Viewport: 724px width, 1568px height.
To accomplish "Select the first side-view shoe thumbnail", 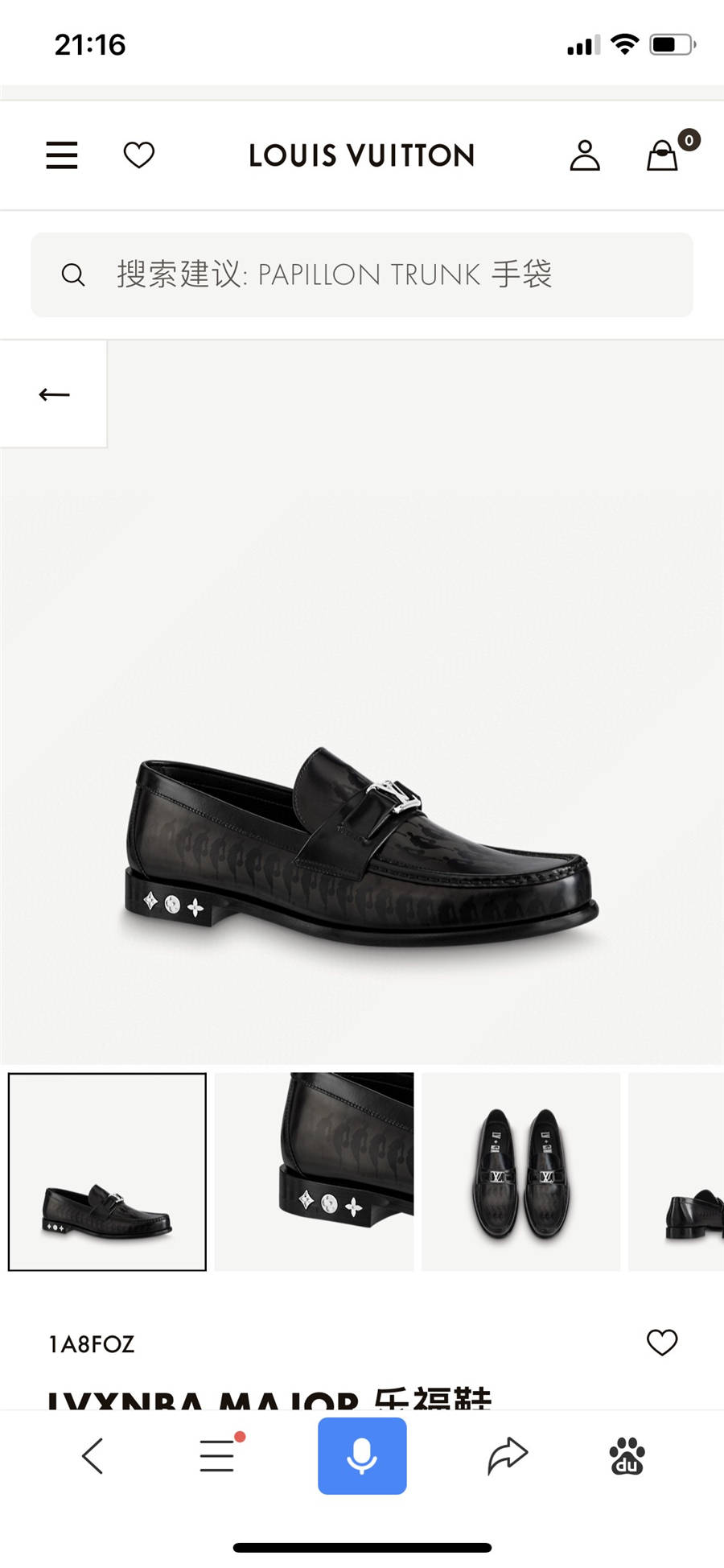I will pyautogui.click(x=107, y=1172).
